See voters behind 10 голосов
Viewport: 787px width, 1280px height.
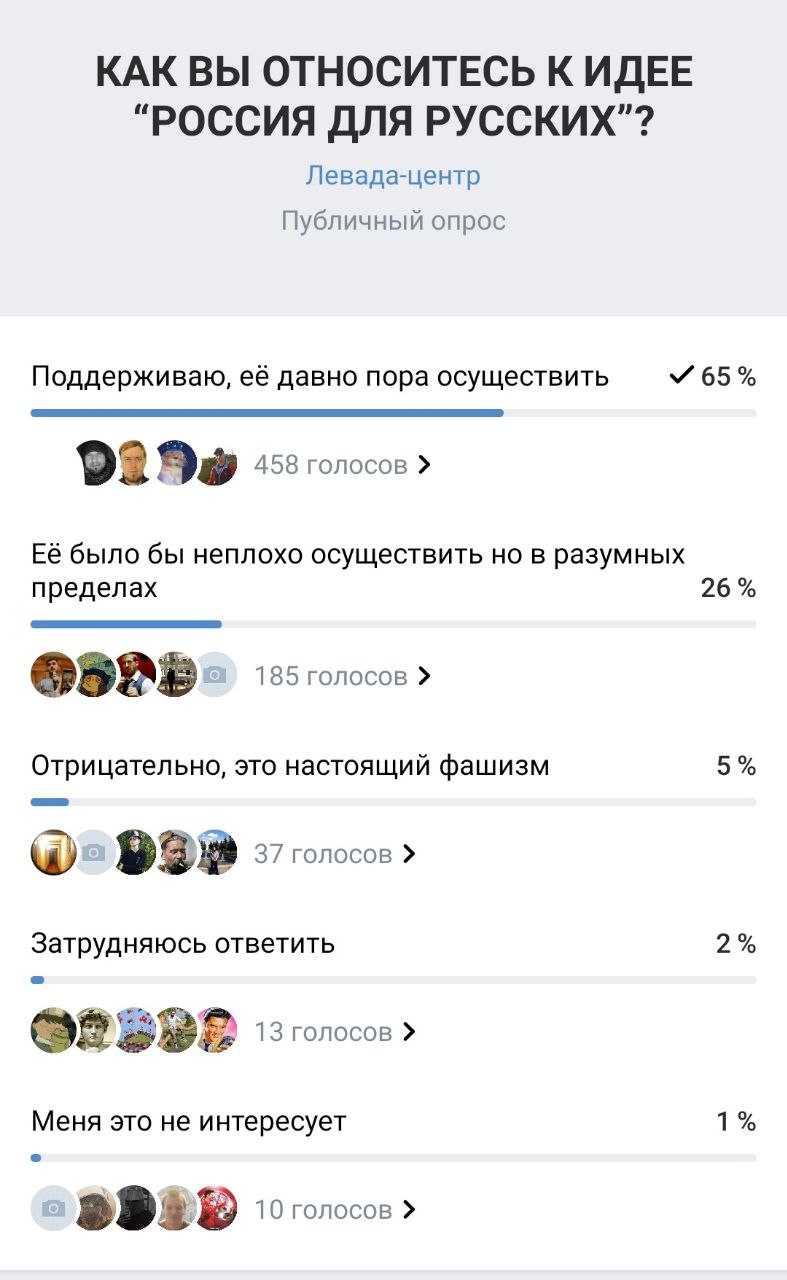pos(334,1210)
